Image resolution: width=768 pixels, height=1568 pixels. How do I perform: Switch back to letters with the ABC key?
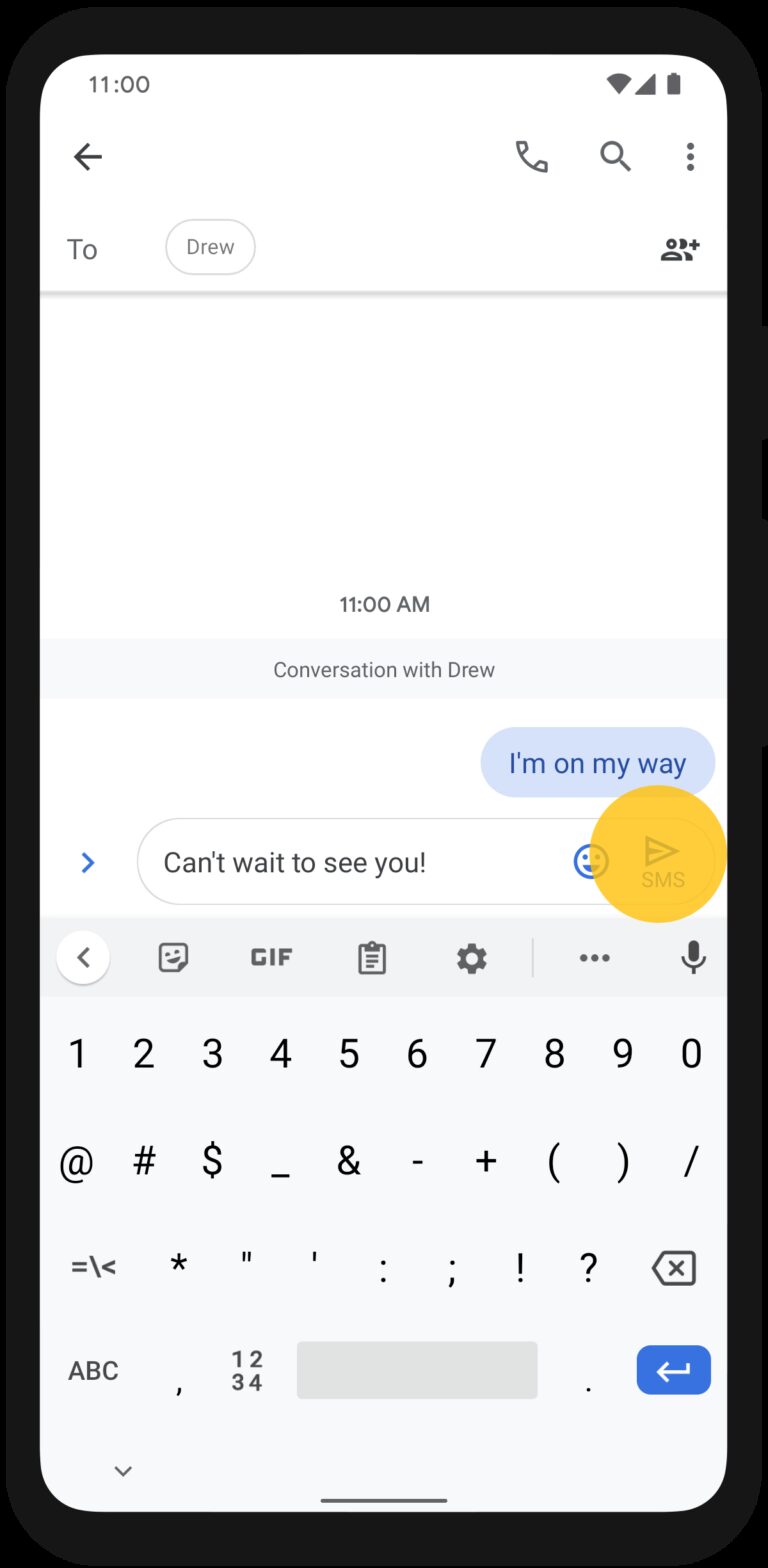(x=93, y=1370)
